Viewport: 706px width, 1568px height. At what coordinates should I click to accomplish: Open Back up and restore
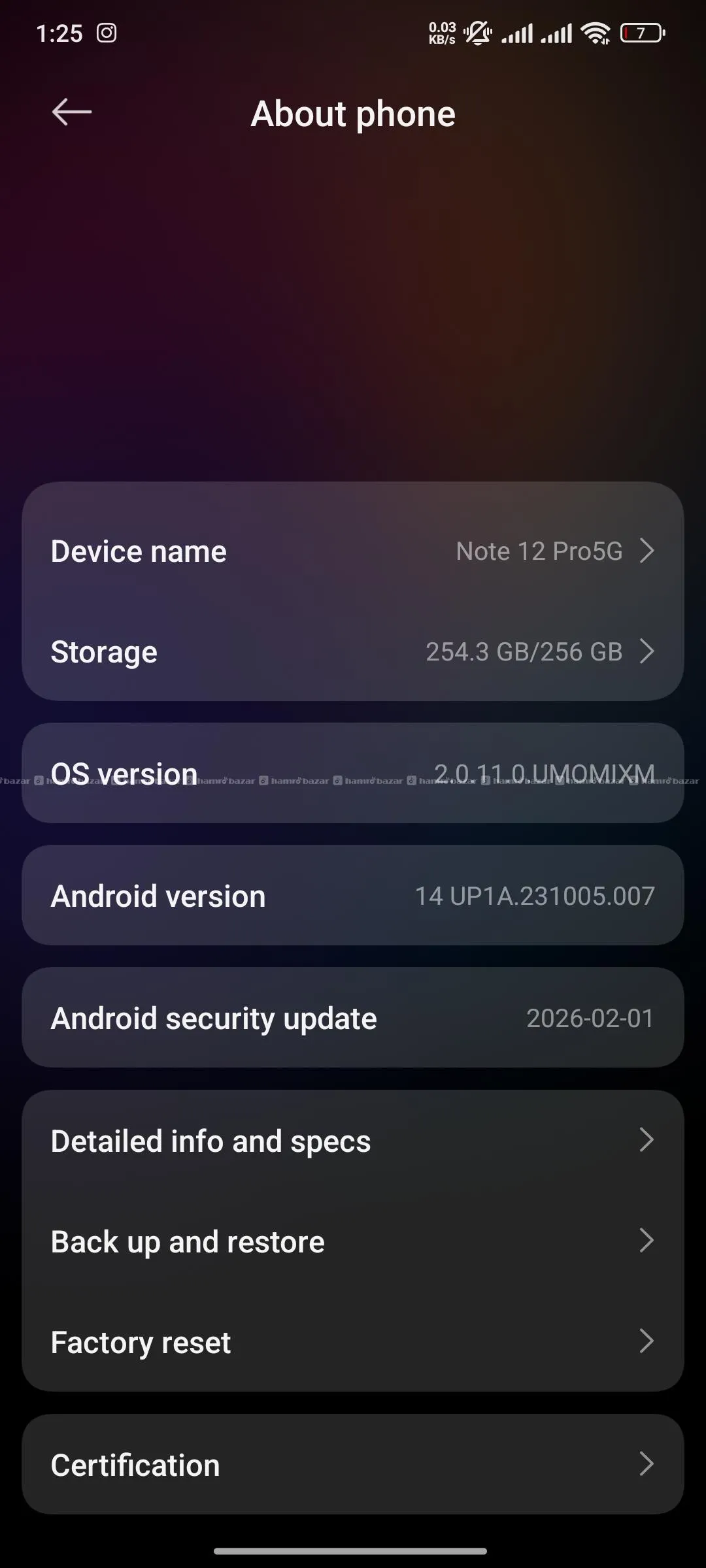pos(353,1241)
